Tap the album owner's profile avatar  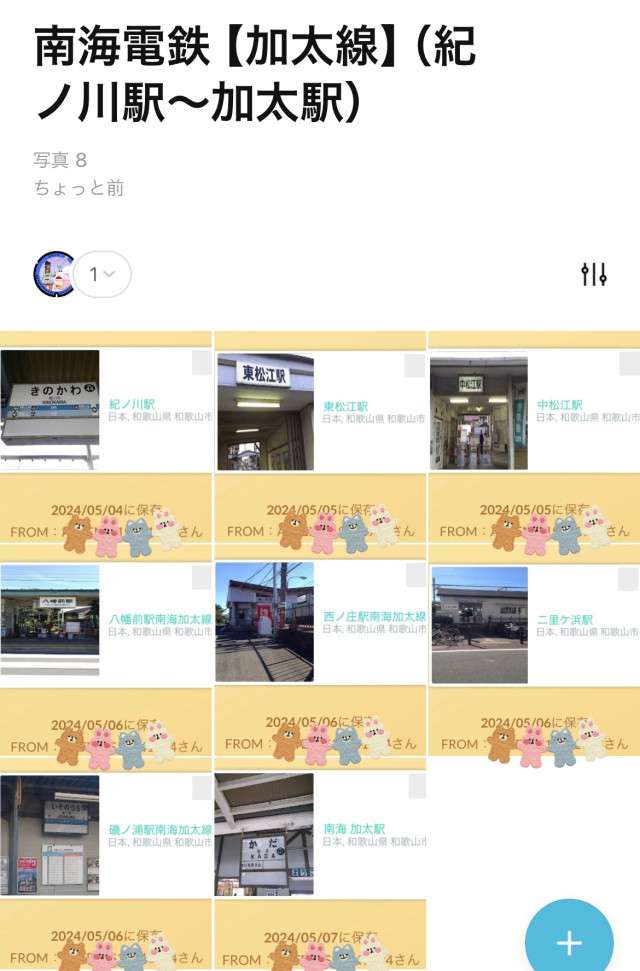pyautogui.click(x=55, y=274)
